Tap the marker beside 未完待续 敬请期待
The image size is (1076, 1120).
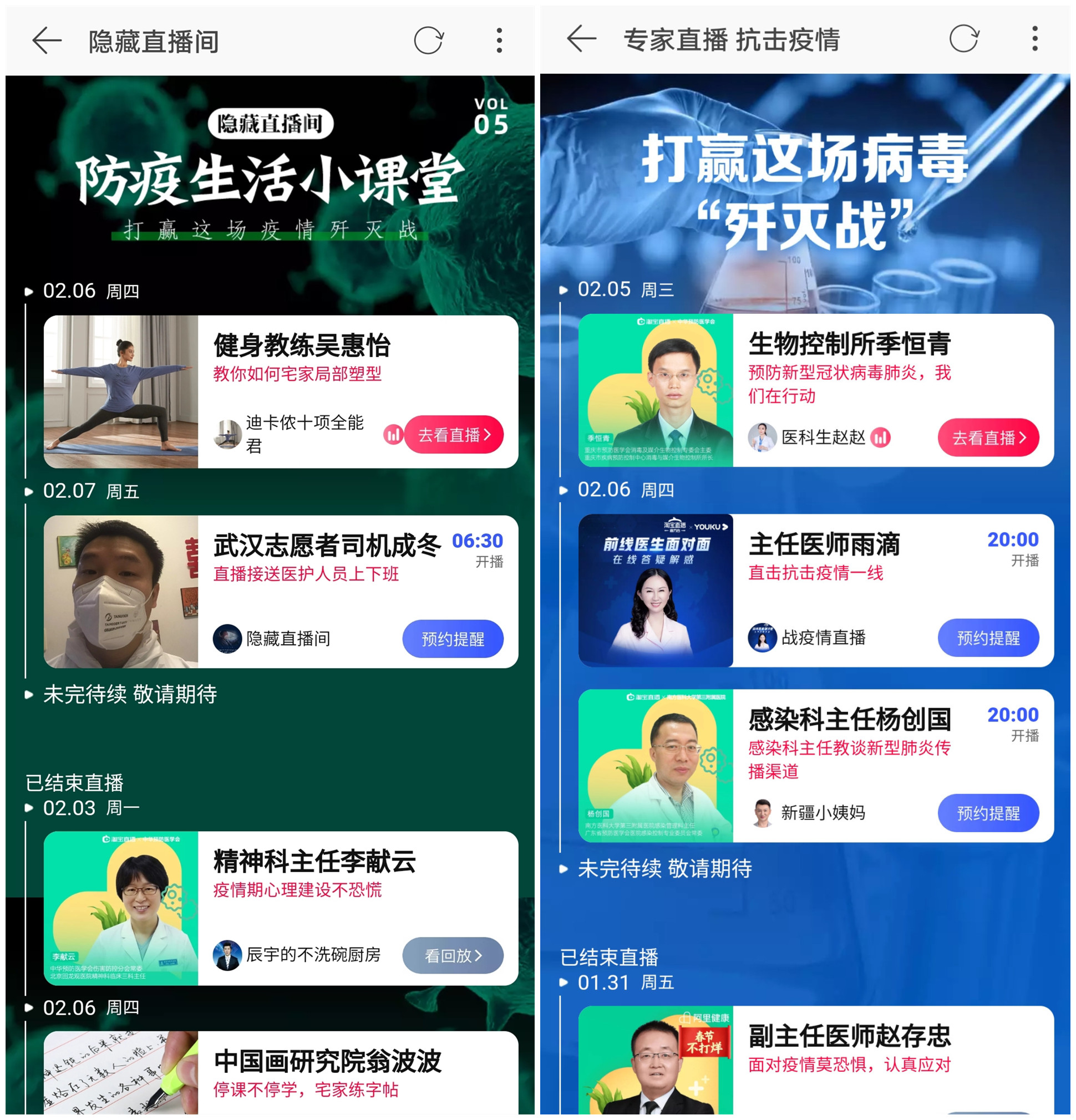[29, 695]
